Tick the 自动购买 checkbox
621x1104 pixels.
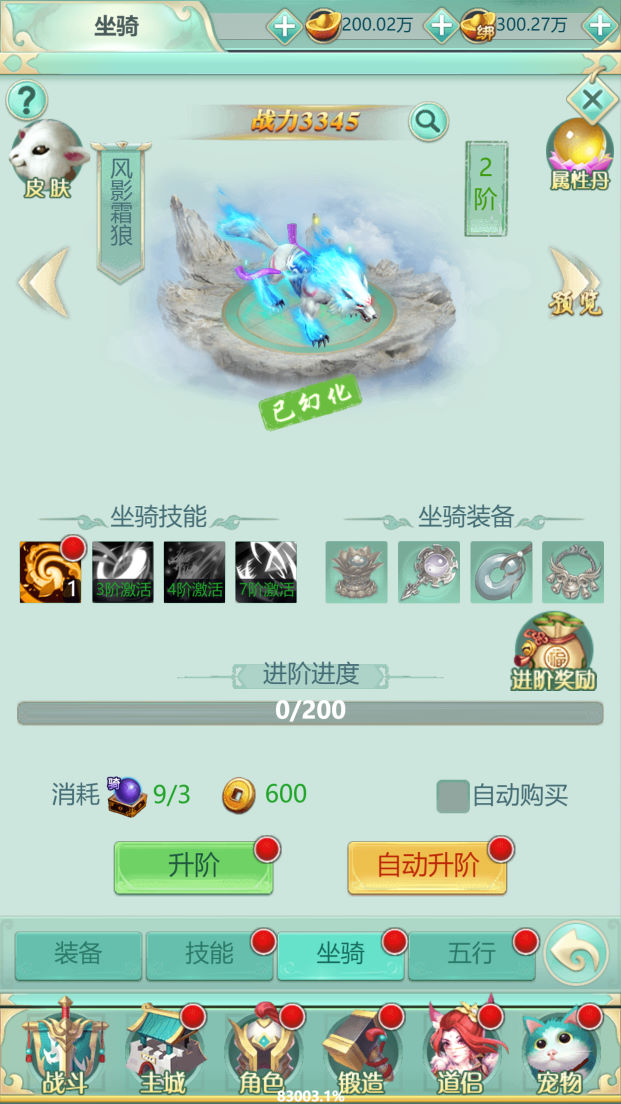tap(453, 796)
